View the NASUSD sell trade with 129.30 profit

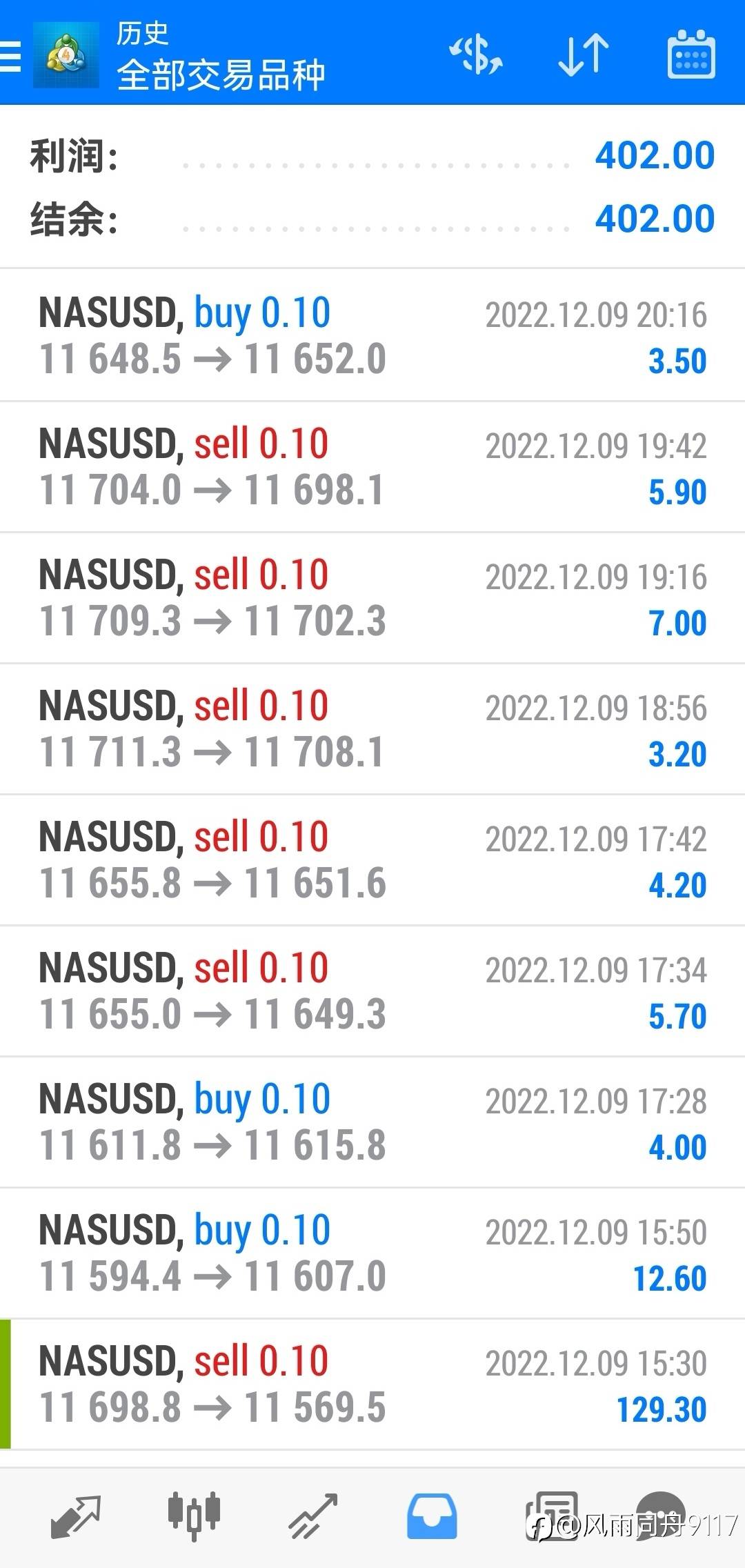[x=372, y=1385]
